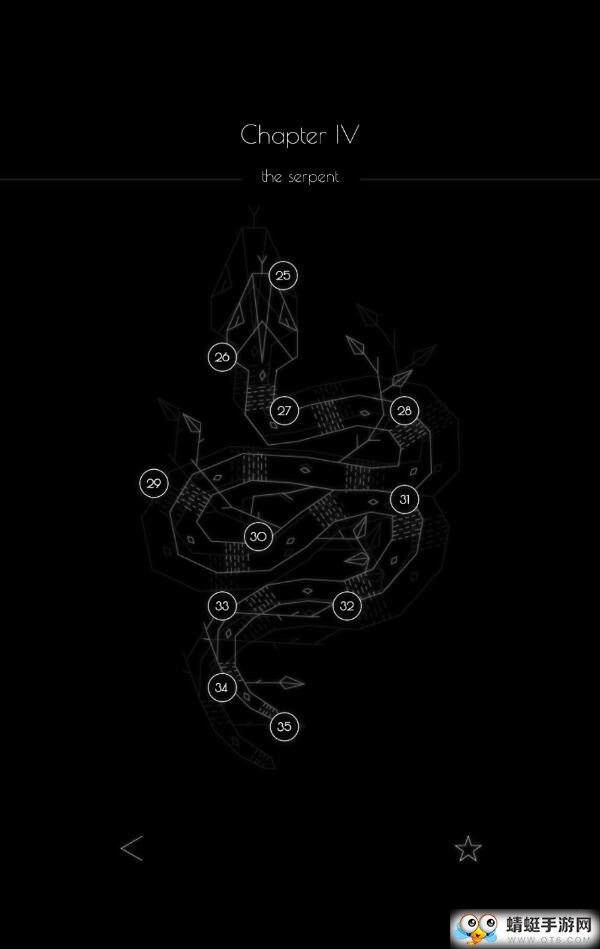Open level 25
Screen dimensions: 600x949
pos(284,275)
